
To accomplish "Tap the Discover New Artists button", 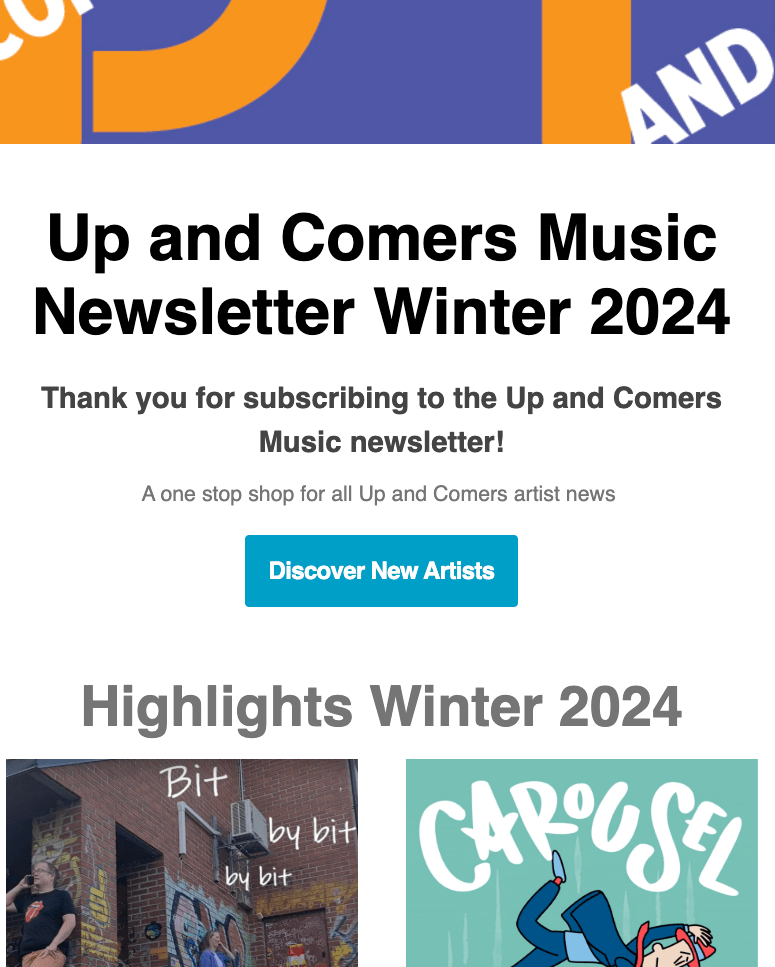I will [x=381, y=571].
